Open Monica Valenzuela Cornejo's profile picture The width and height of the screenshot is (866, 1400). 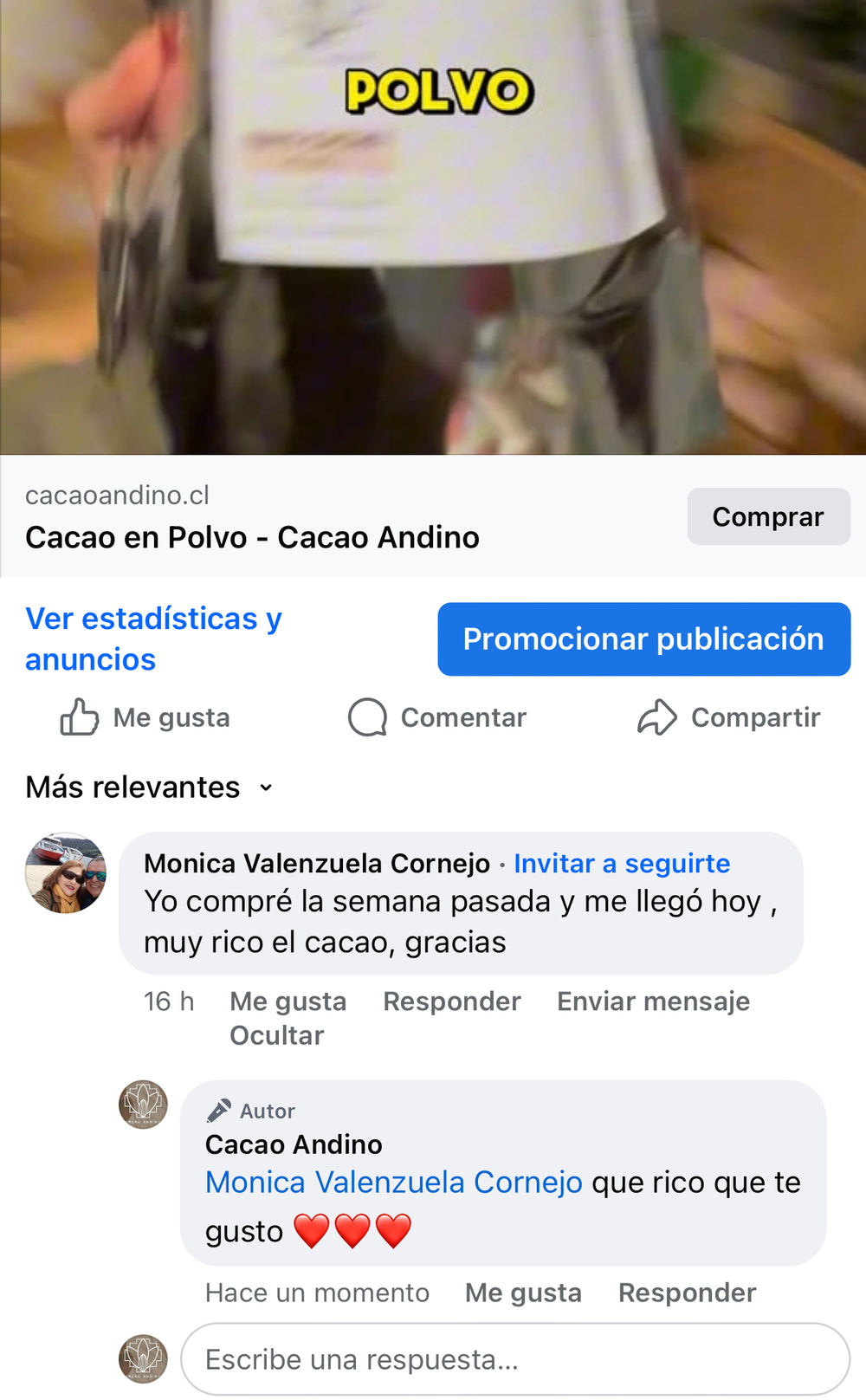(x=66, y=873)
